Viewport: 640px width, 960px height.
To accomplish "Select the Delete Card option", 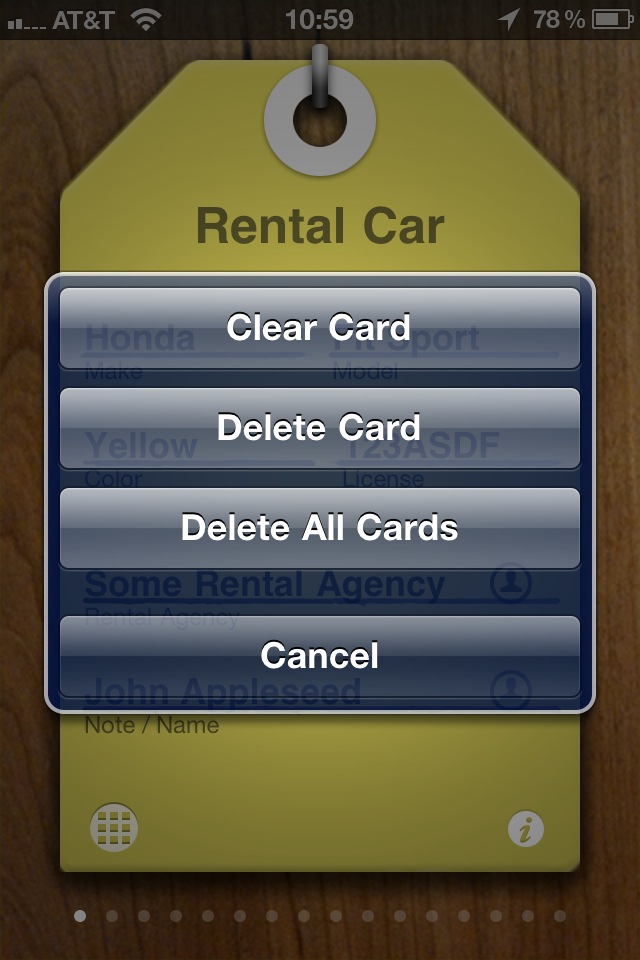I will pos(320,428).
